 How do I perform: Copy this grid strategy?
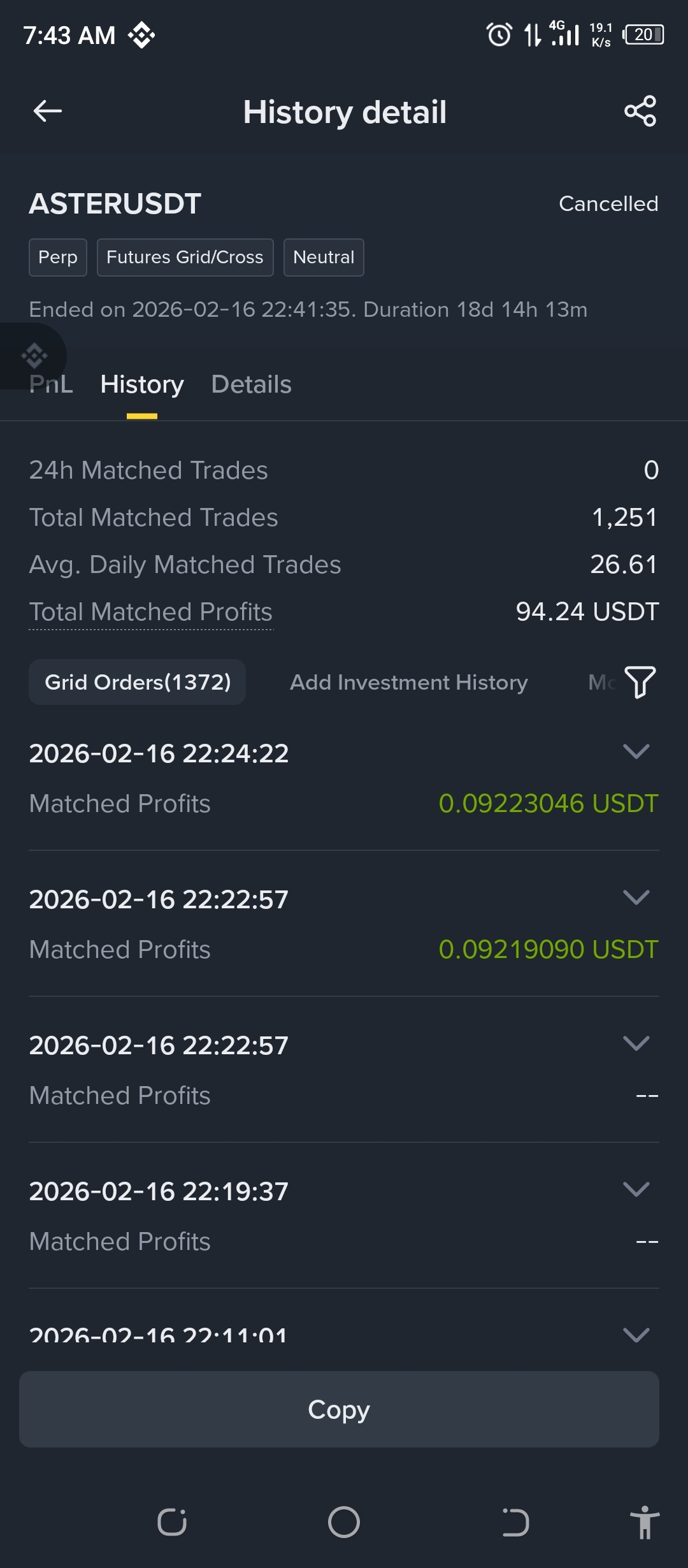(x=339, y=1409)
